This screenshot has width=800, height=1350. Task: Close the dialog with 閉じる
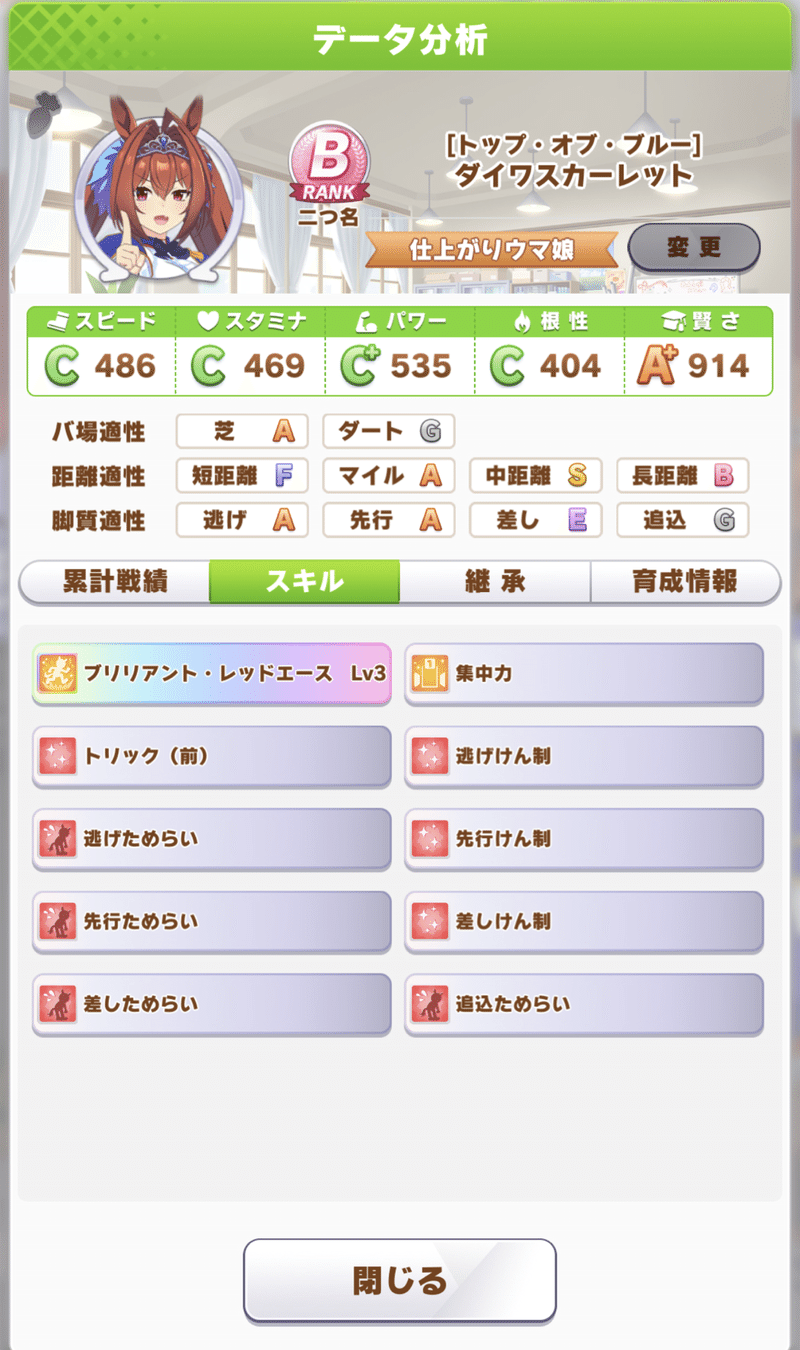pos(400,1280)
